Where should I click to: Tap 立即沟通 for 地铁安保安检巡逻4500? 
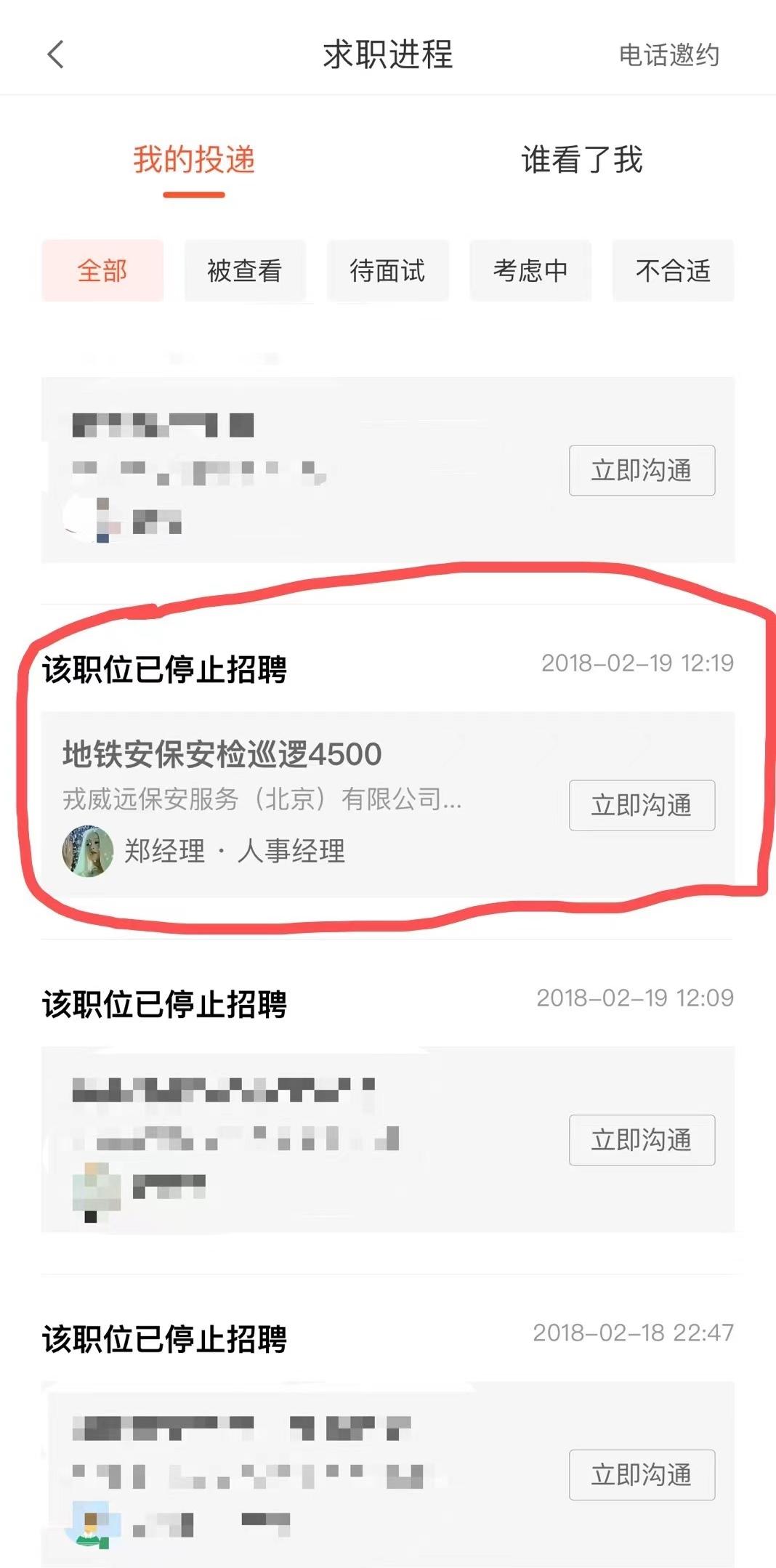[642, 805]
